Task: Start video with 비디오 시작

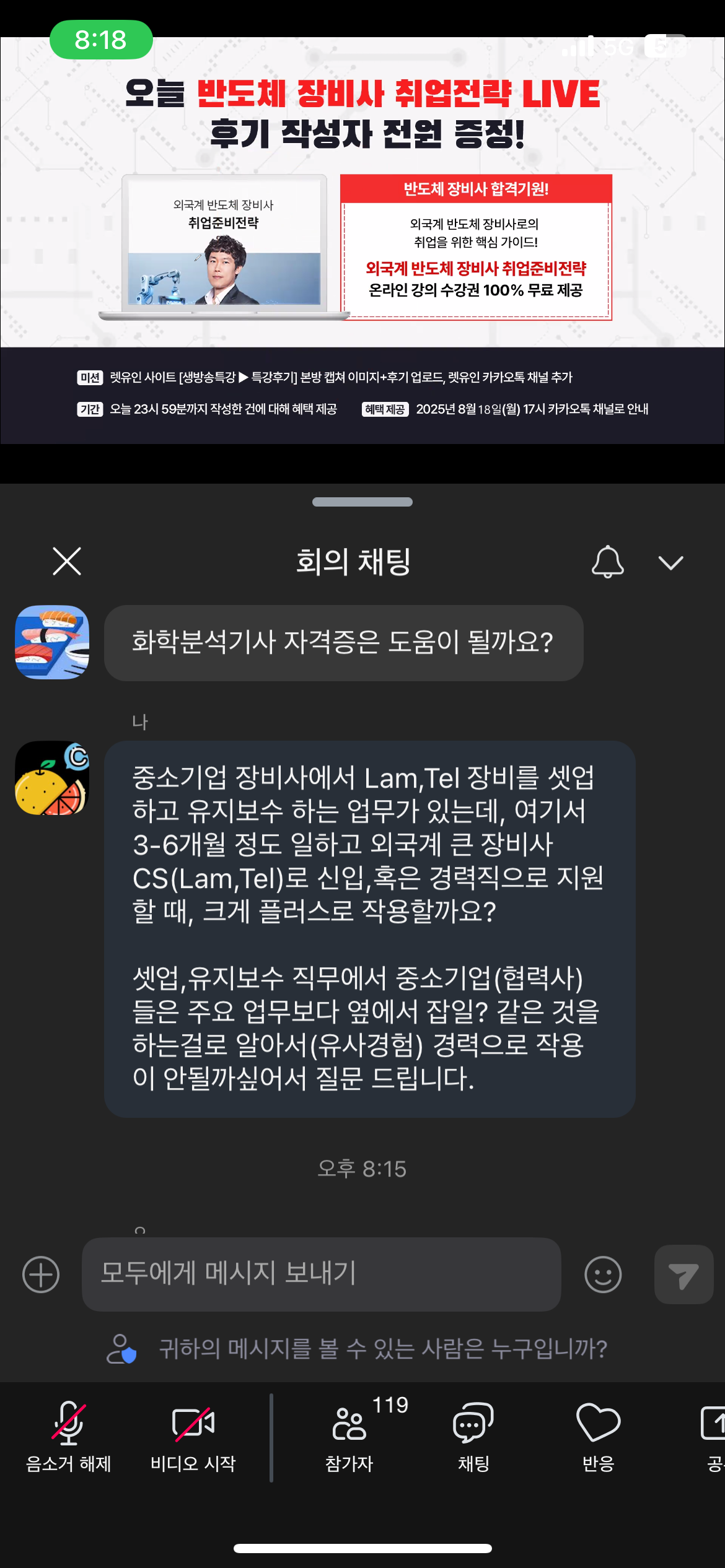Action: click(x=193, y=1437)
